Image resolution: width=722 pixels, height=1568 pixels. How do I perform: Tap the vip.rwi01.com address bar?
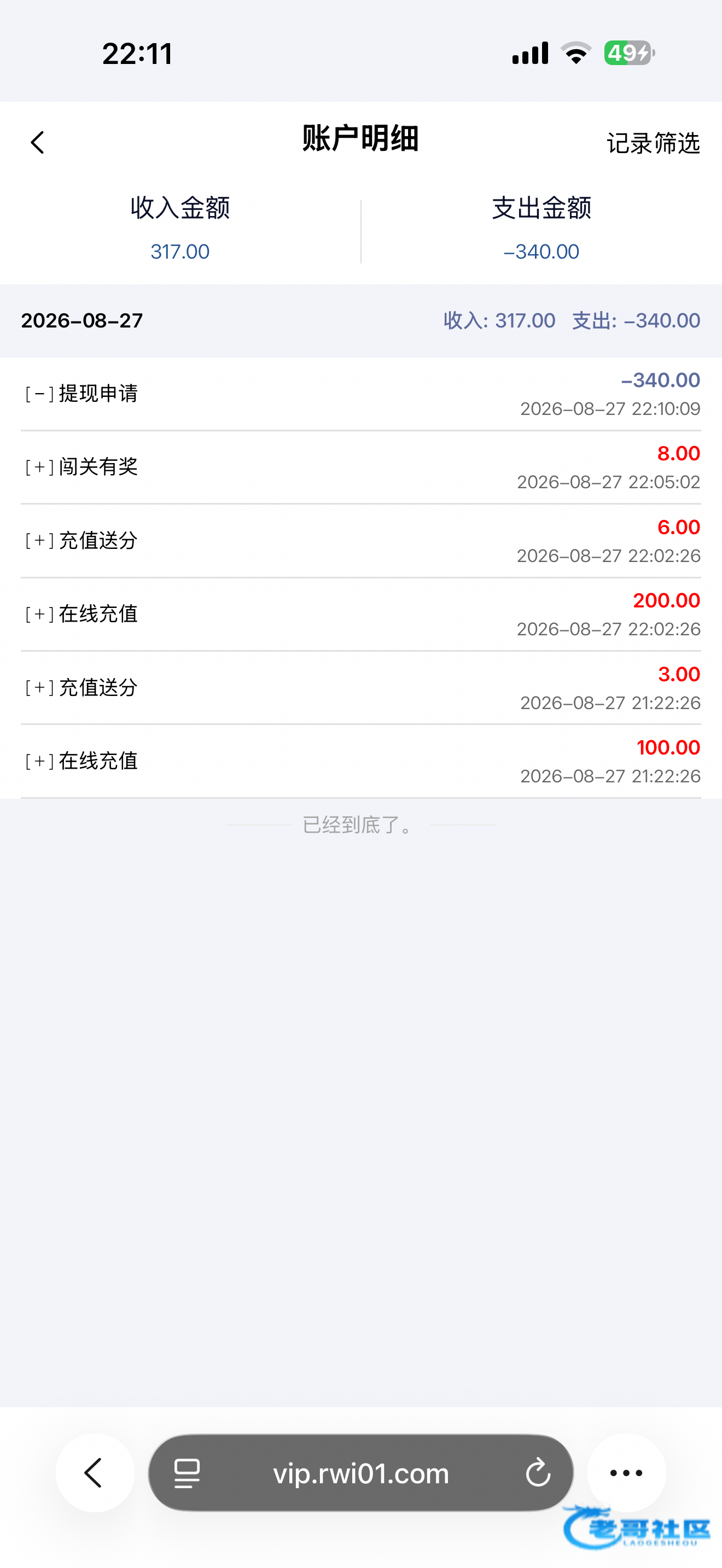click(361, 1472)
